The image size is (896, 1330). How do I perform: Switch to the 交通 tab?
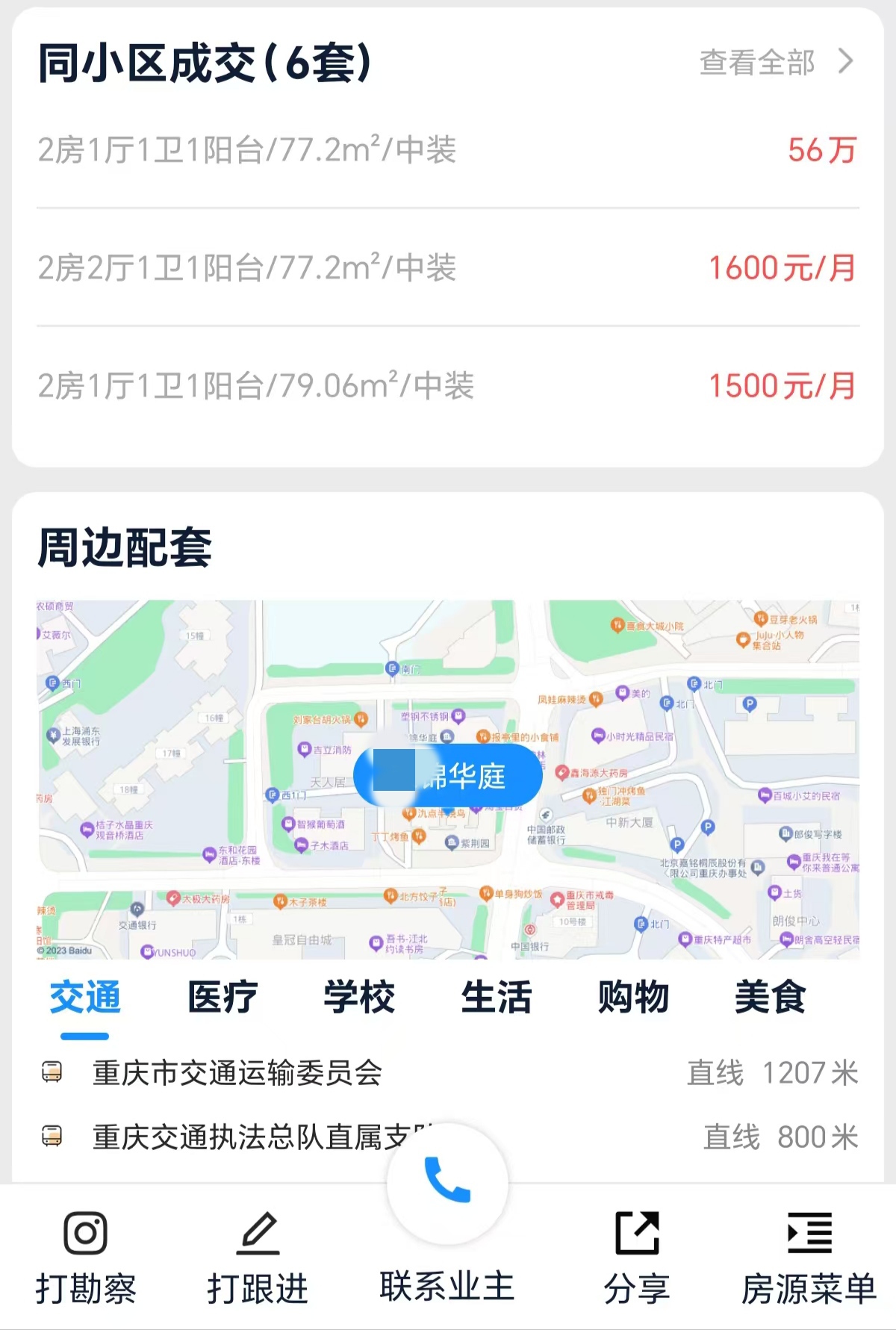[85, 998]
